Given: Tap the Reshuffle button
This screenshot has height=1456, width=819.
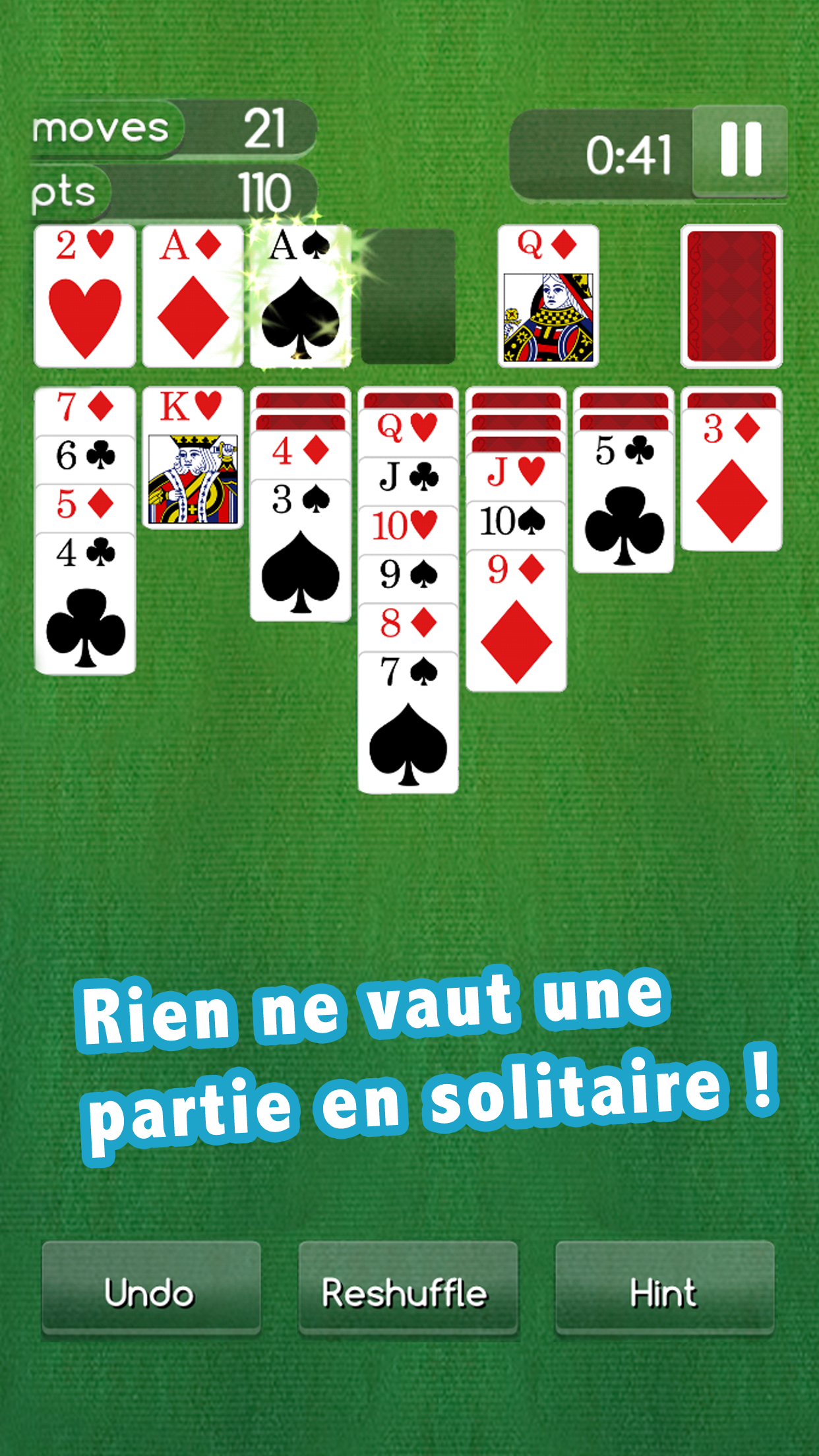Looking at the screenshot, I should 408,1292.
